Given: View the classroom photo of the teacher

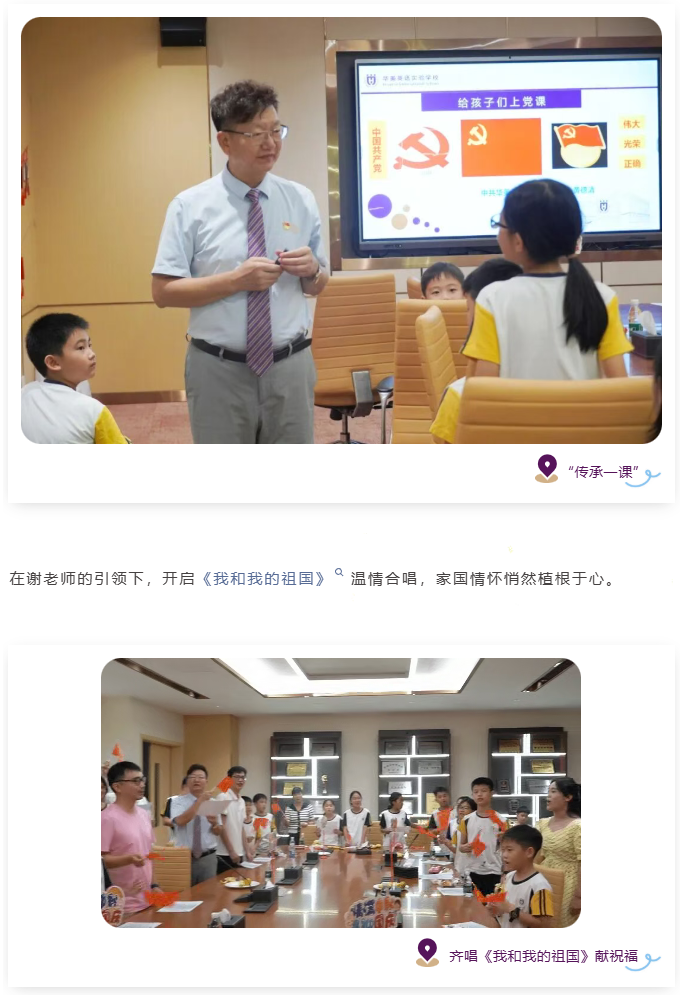Looking at the screenshot, I should [341, 230].
